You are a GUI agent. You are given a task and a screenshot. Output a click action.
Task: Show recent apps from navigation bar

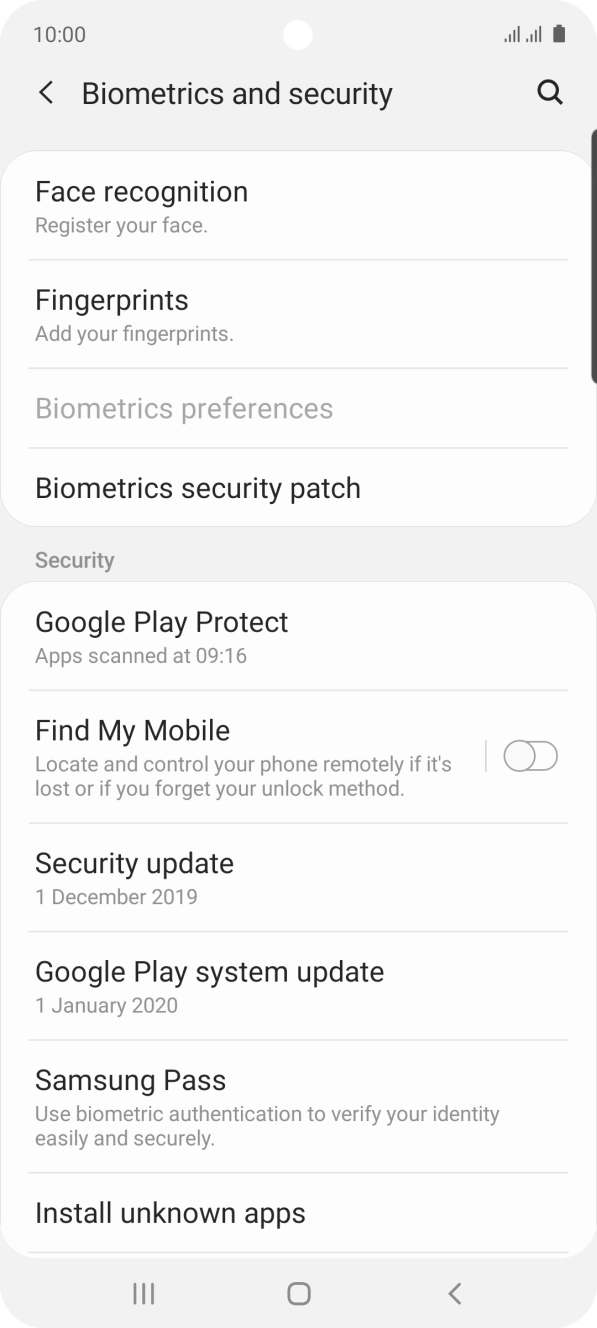point(143,1293)
